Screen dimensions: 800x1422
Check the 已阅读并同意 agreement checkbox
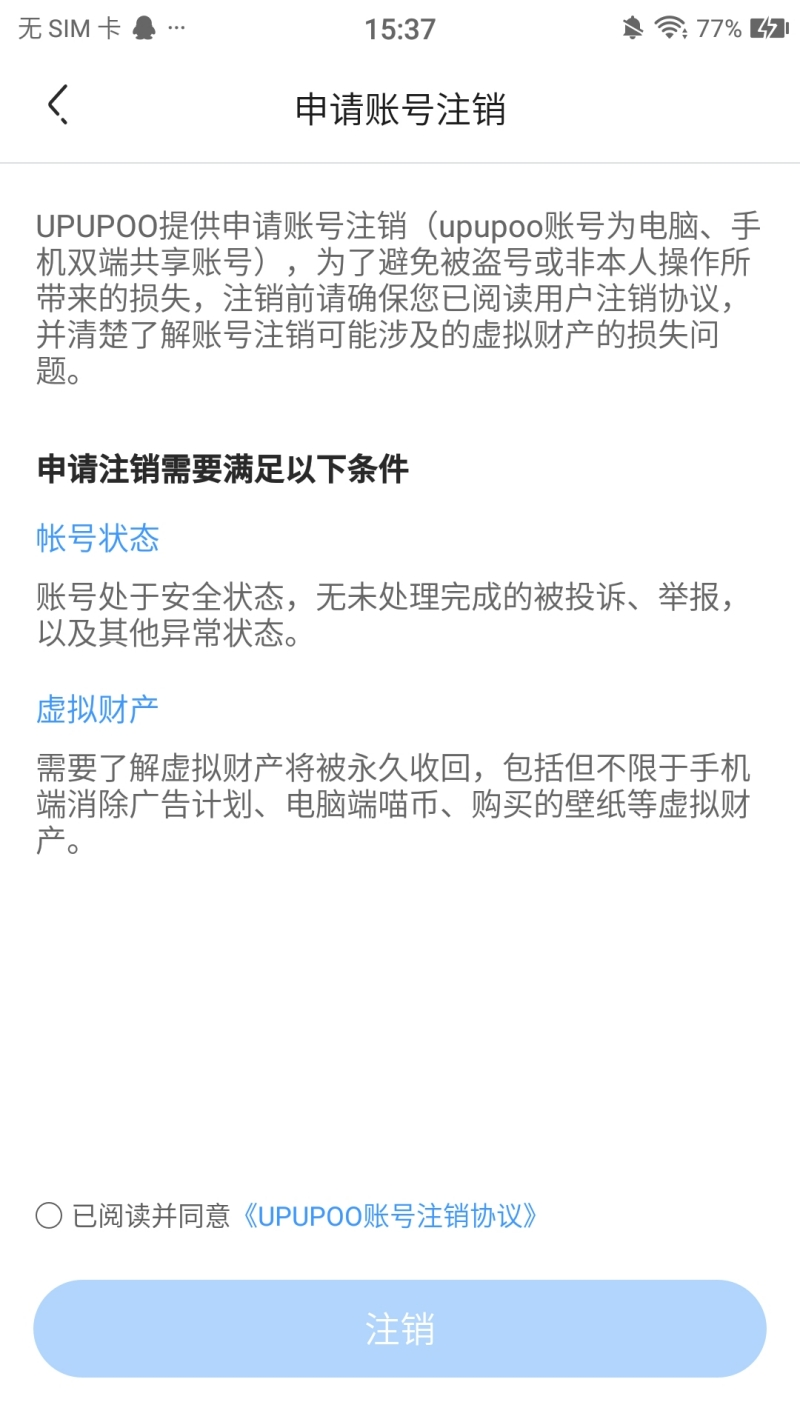[49, 1216]
